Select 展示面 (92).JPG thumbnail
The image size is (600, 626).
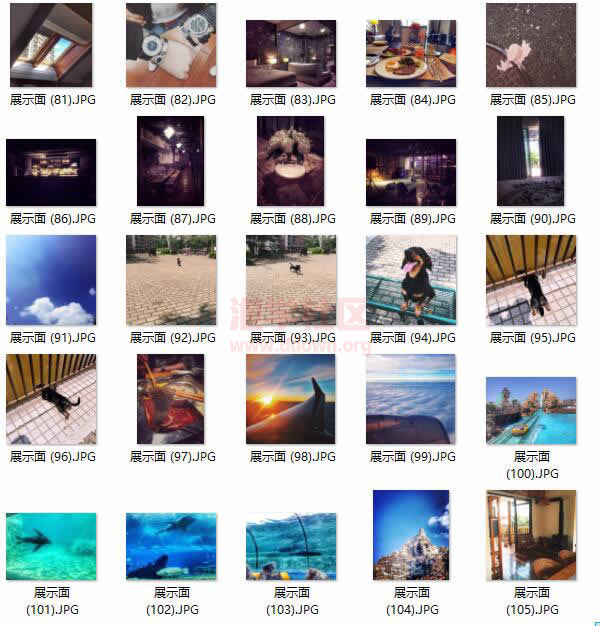coord(171,280)
